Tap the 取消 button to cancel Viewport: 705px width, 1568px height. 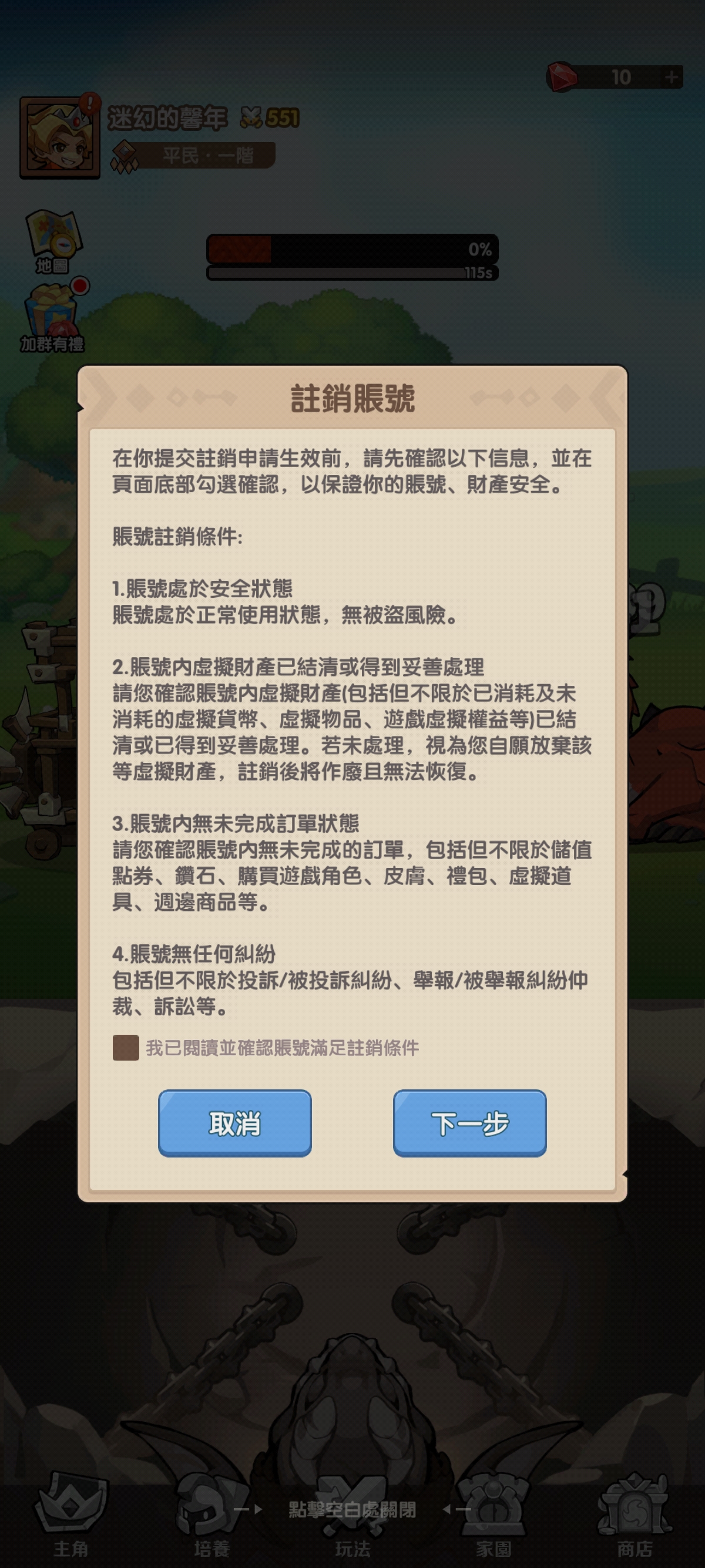point(234,1123)
